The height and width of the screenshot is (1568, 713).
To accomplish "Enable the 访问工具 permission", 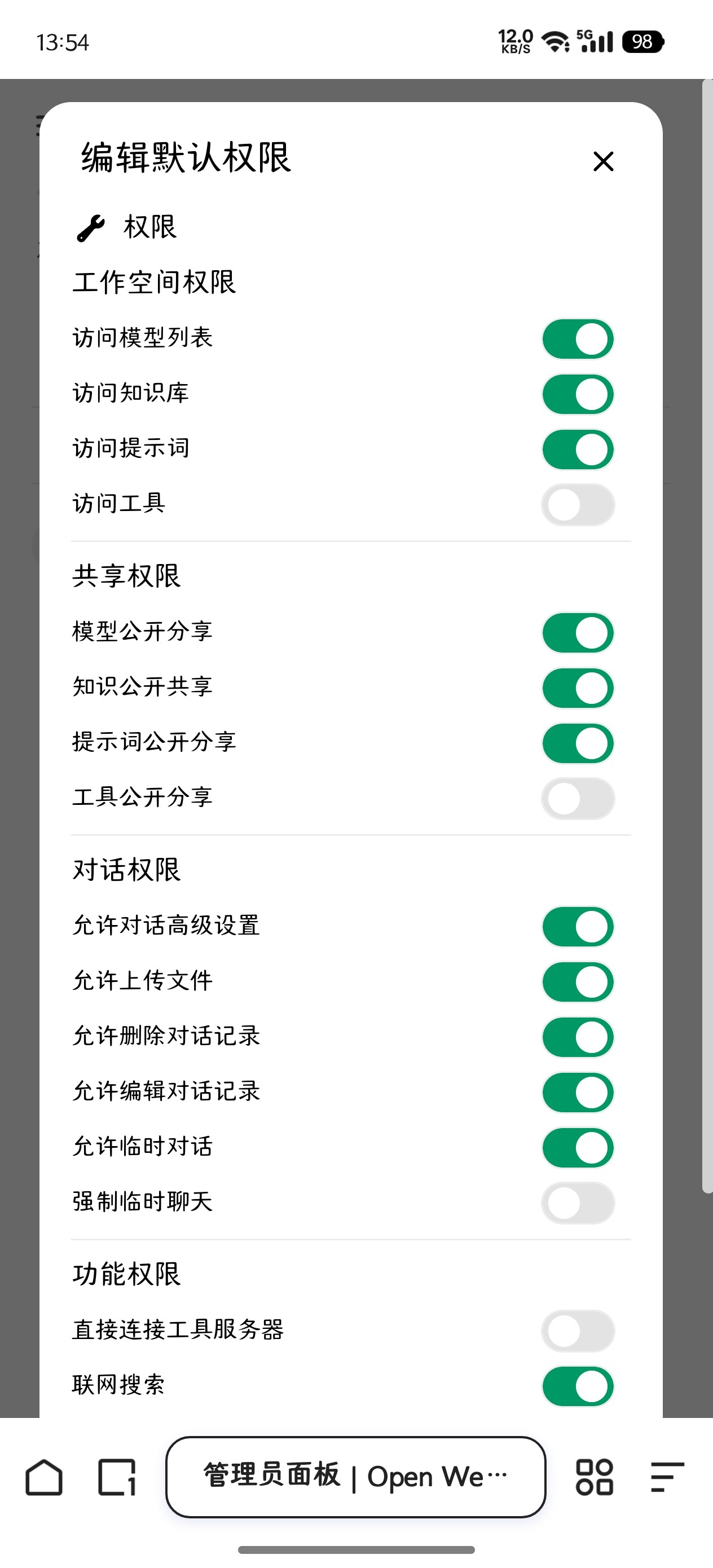I will pyautogui.click(x=578, y=505).
